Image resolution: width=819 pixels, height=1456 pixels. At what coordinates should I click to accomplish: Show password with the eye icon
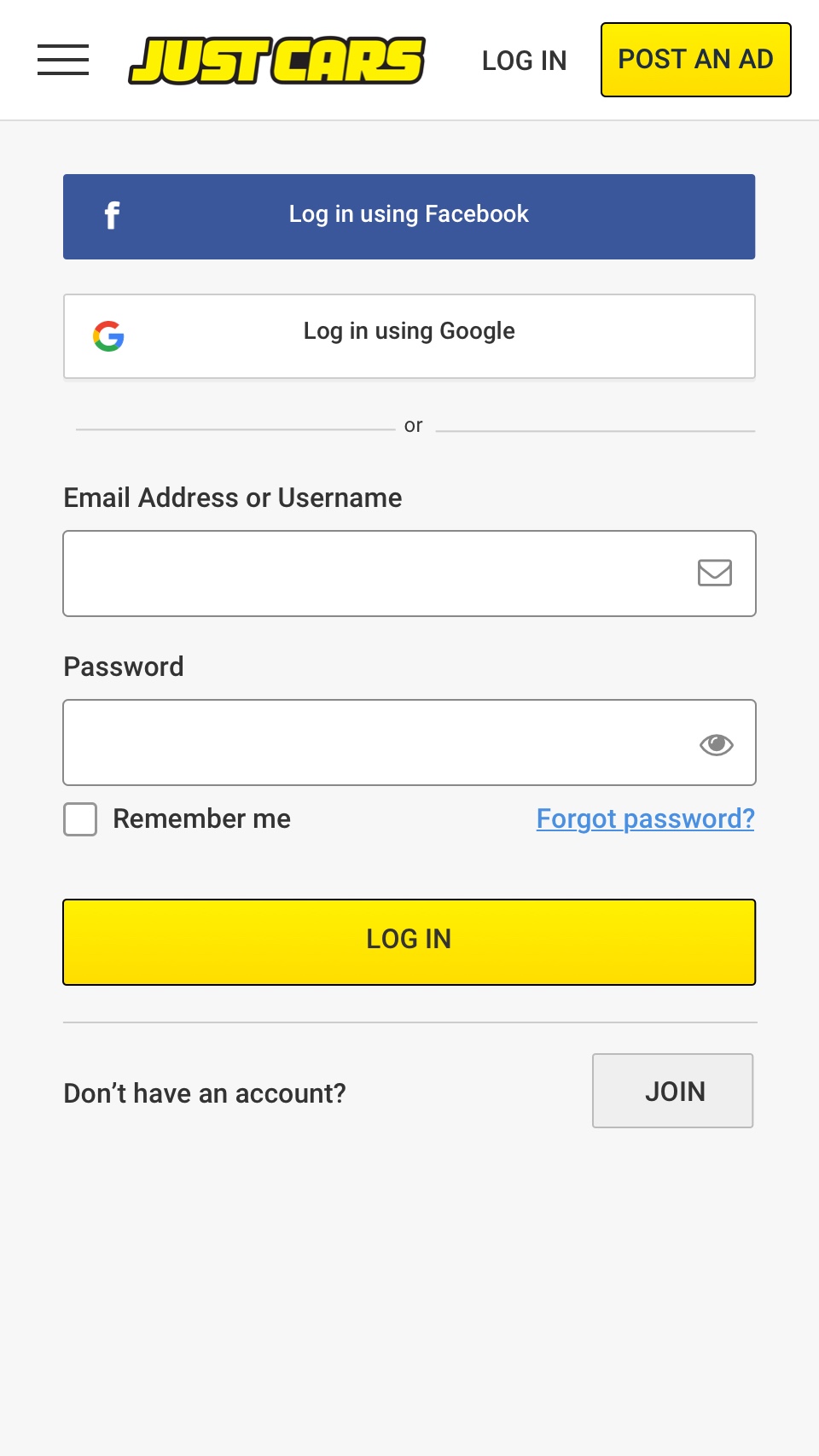tap(716, 744)
